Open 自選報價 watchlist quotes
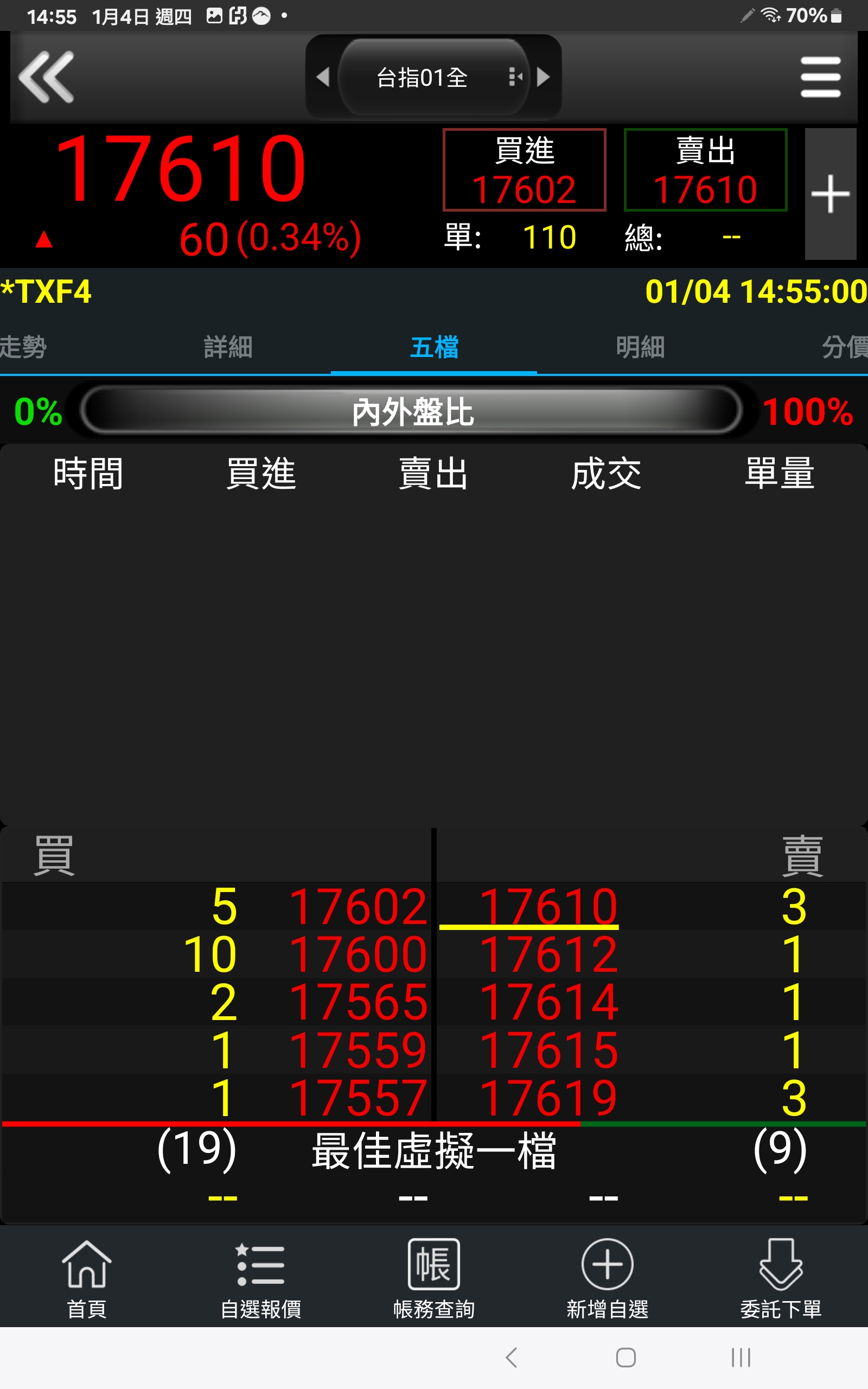 click(x=260, y=1279)
